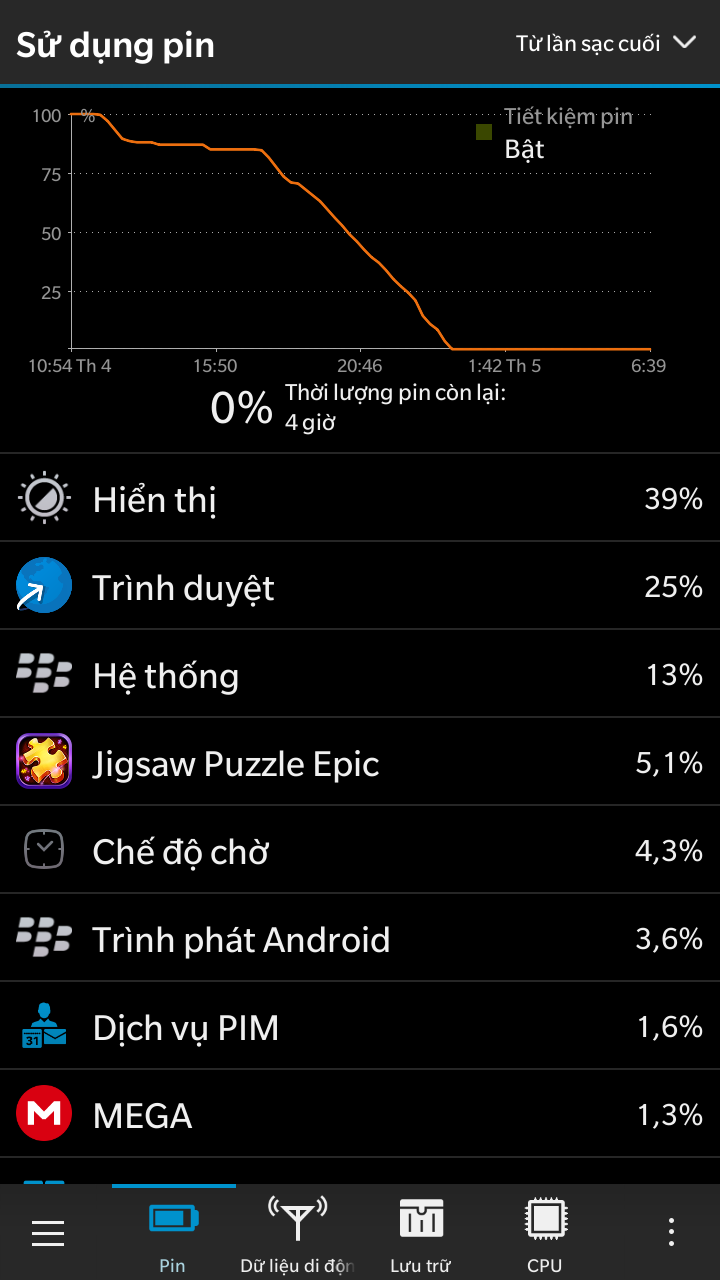The height and width of the screenshot is (1280, 720).
Task: Open the 'Từ lần sạc cuối' dropdown
Action: (605, 43)
